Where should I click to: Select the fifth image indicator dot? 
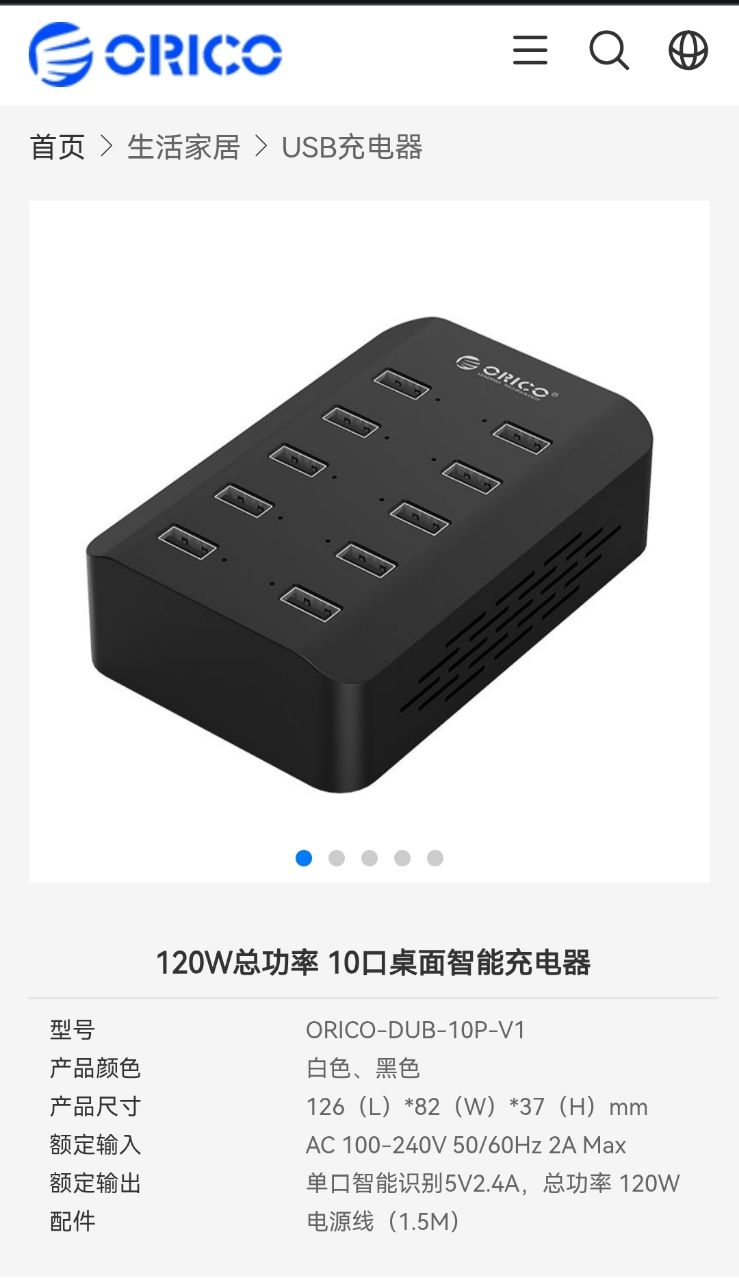pyautogui.click(x=435, y=858)
